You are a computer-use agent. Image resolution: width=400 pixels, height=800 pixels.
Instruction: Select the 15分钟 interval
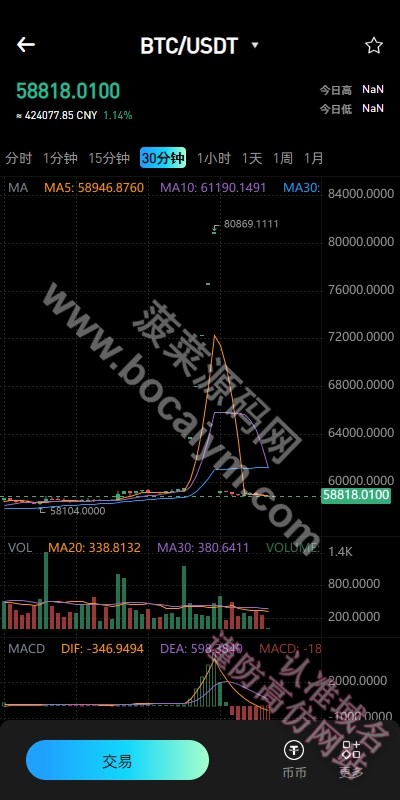click(x=109, y=158)
